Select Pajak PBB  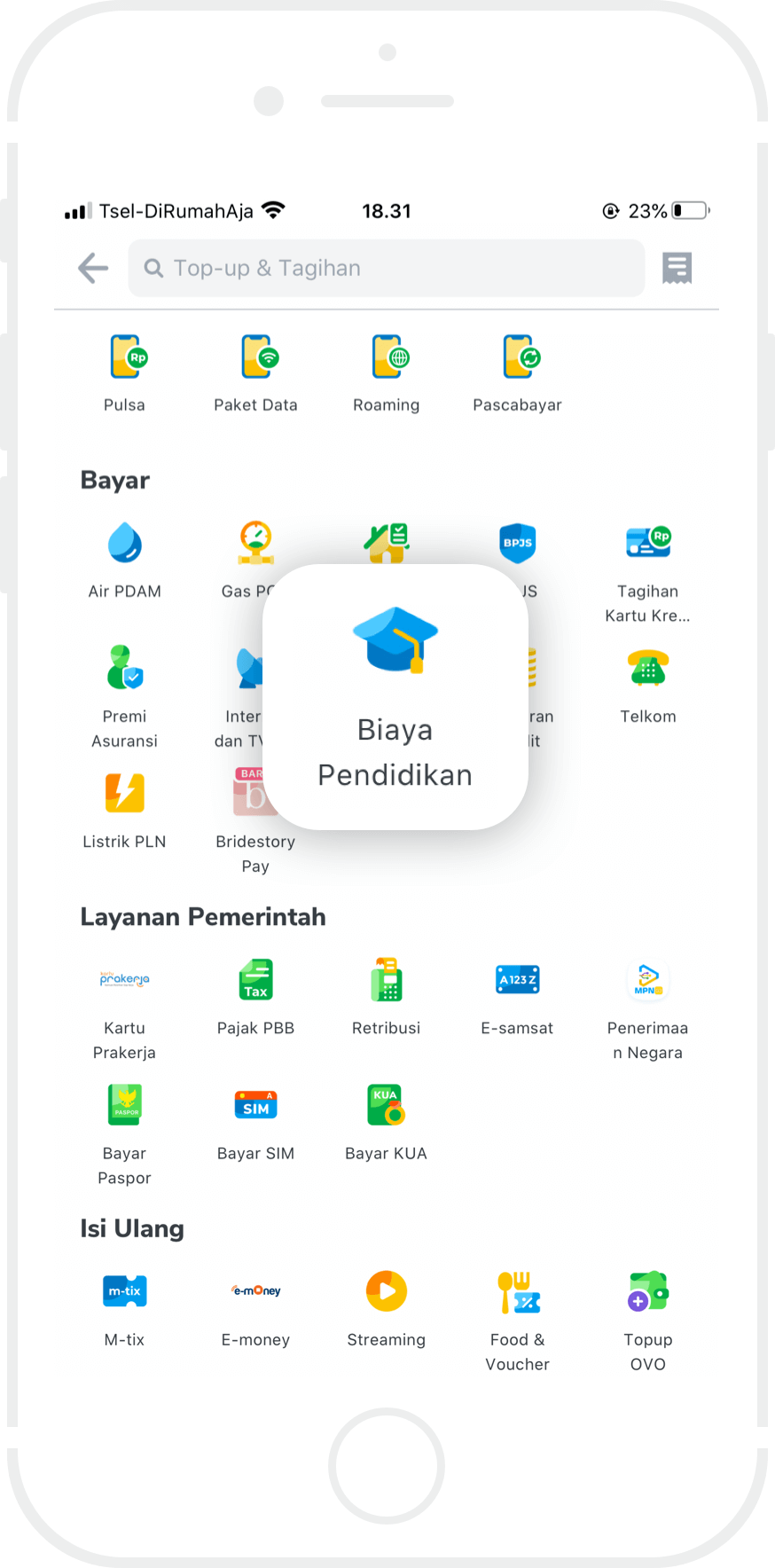255,996
